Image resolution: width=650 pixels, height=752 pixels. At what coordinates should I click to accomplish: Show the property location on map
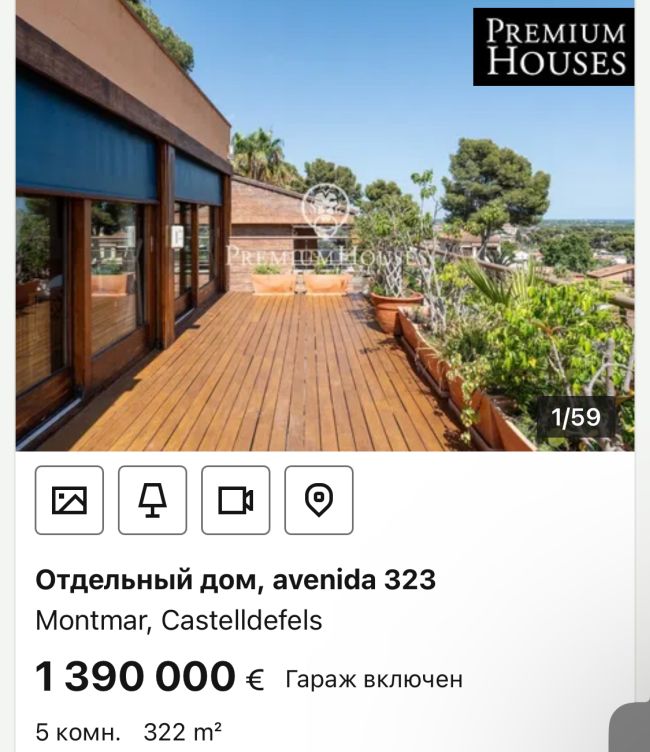click(x=319, y=500)
